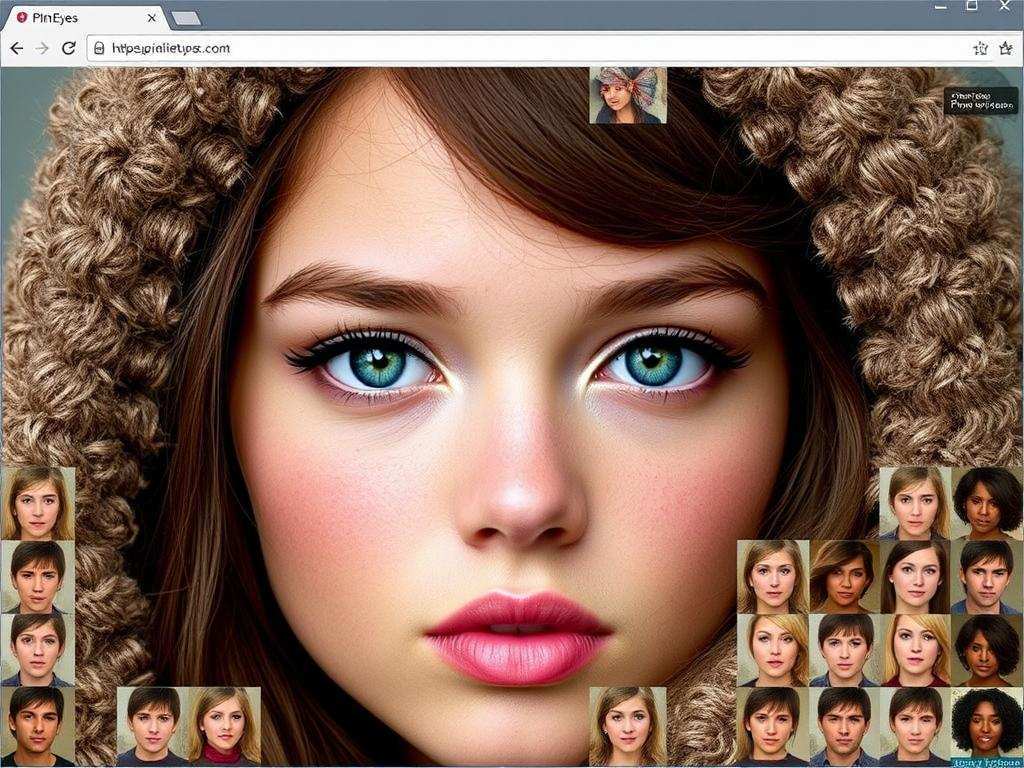Open the curly-haired thumbnail with teal caption

[986, 727]
